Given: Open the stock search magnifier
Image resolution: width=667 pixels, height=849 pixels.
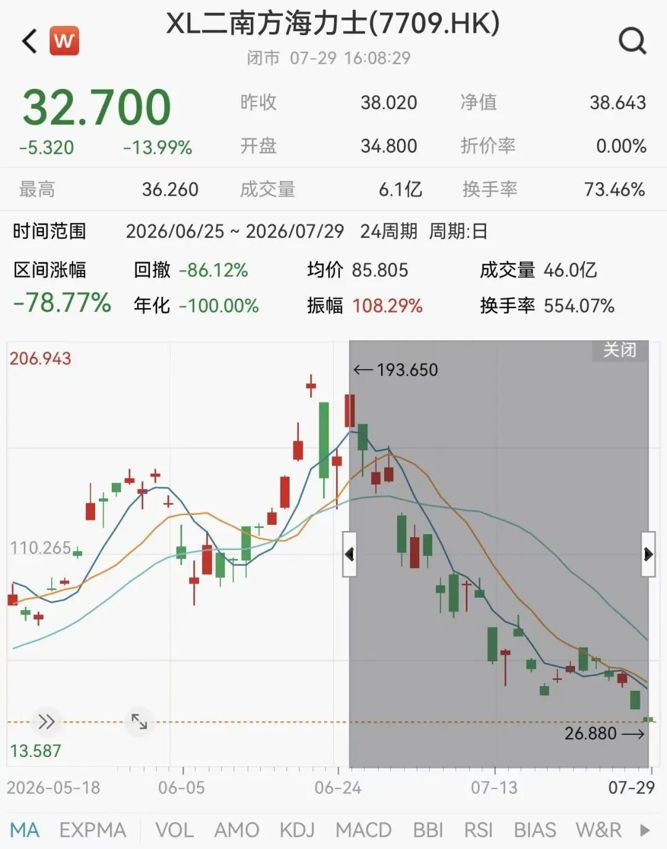Looking at the screenshot, I should click(x=632, y=41).
